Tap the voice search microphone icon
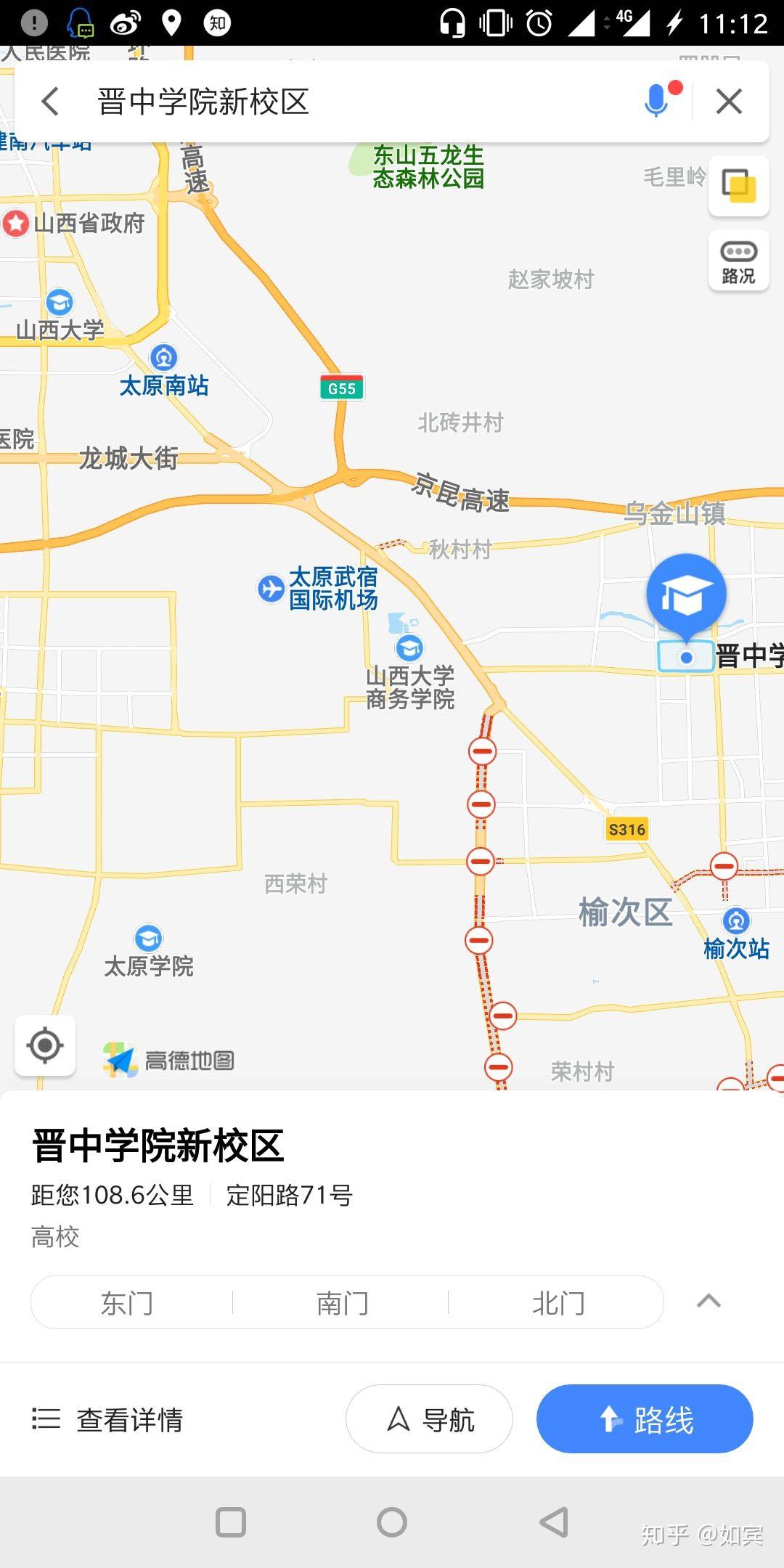Image resolution: width=784 pixels, height=1568 pixels. click(656, 102)
